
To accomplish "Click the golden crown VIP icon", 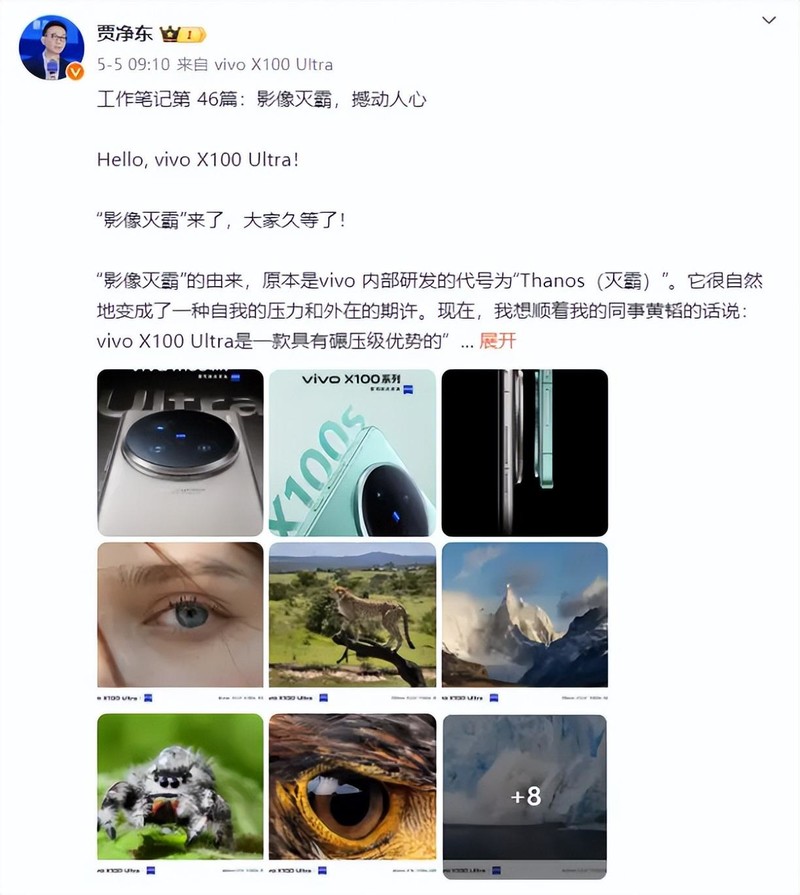I will tap(167, 33).
